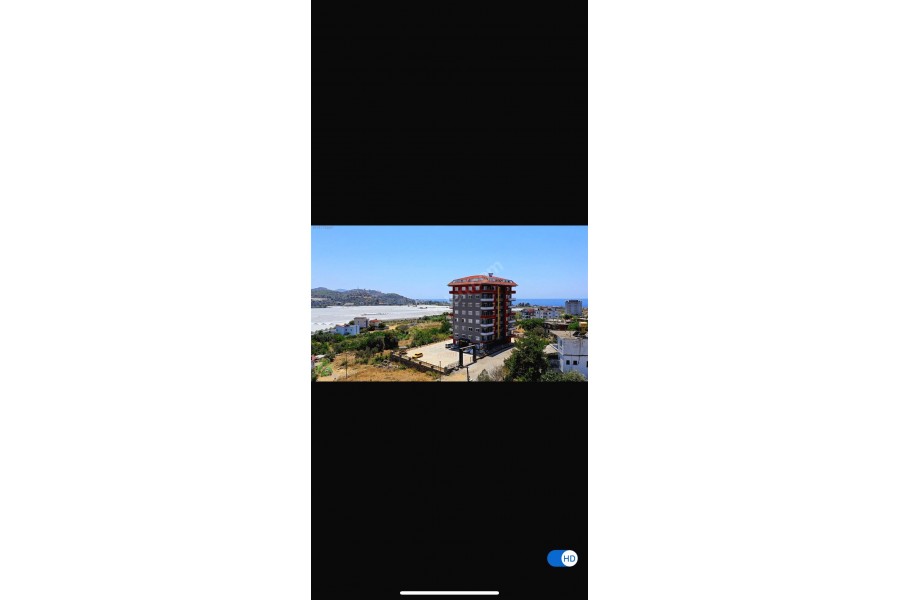Turn off the HD quality switch
900x600 pixels.
[x=562, y=558]
